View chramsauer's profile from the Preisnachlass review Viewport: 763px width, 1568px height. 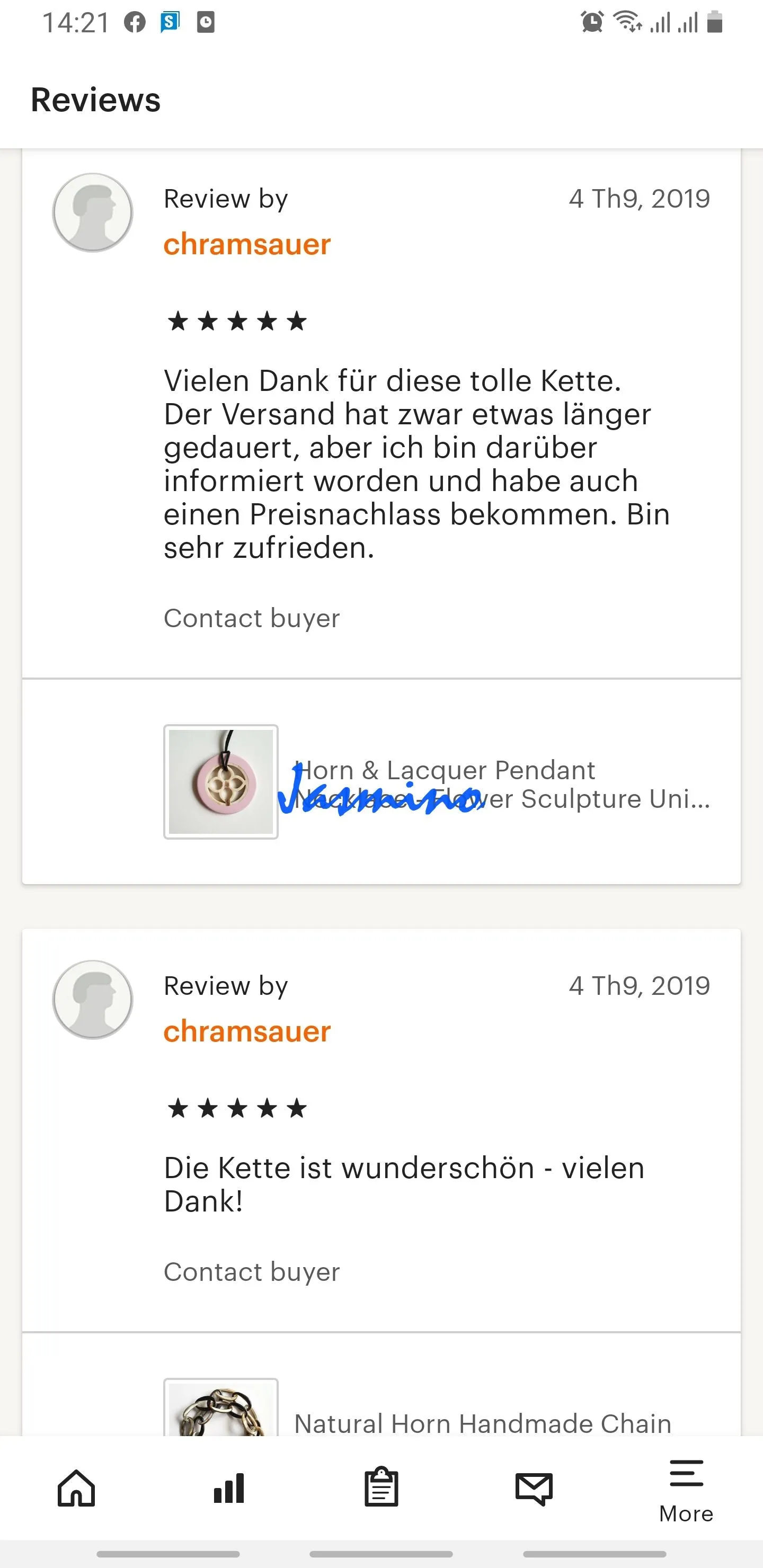click(x=246, y=244)
